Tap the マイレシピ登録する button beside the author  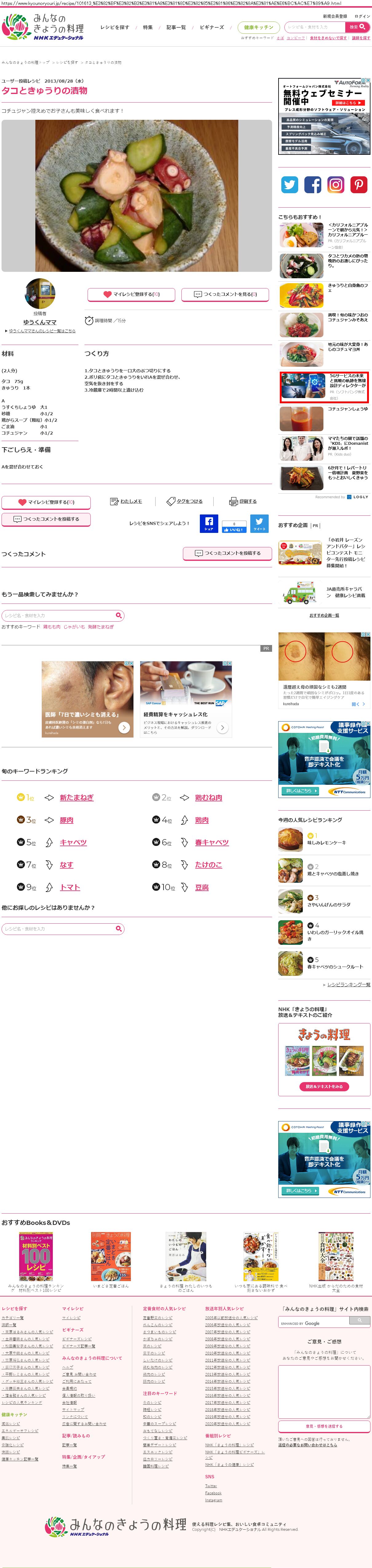click(x=132, y=295)
